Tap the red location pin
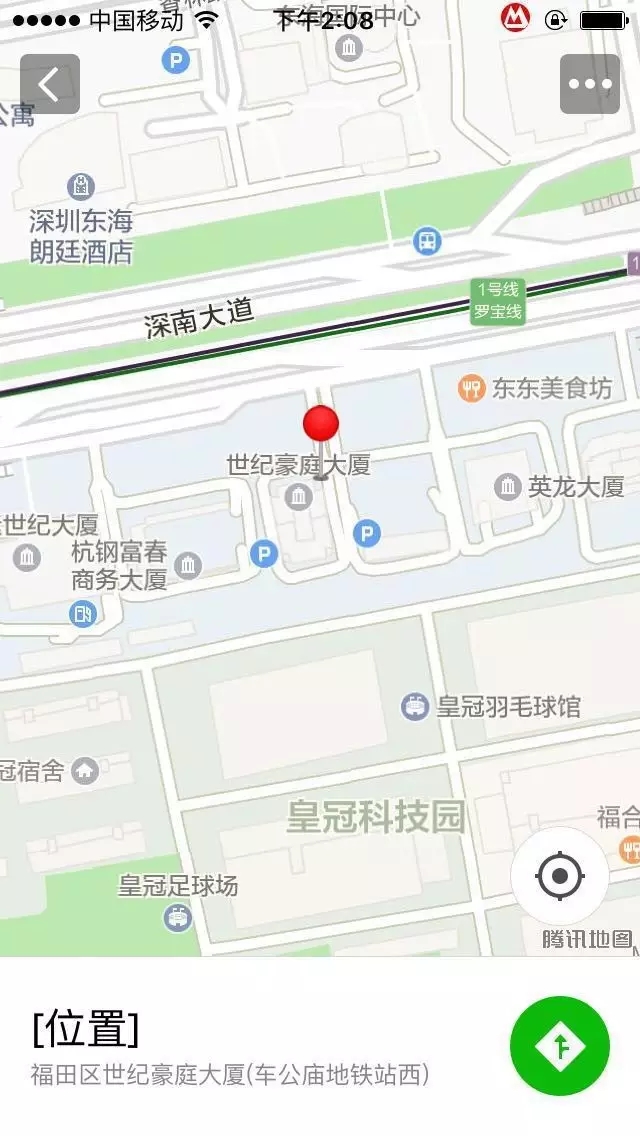Screen dimensions: 640x1136 pyautogui.click(x=321, y=425)
